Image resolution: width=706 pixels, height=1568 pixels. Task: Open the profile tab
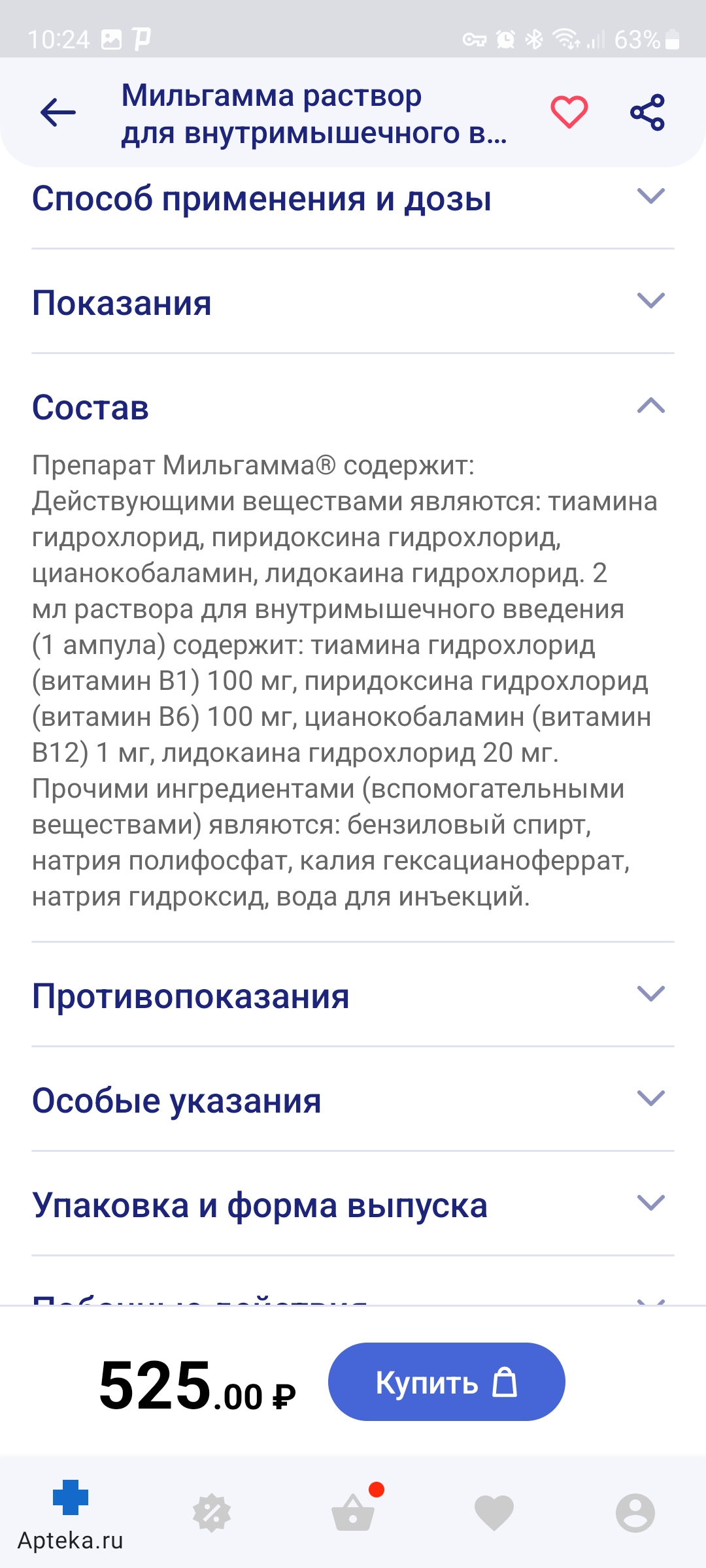(x=635, y=1512)
